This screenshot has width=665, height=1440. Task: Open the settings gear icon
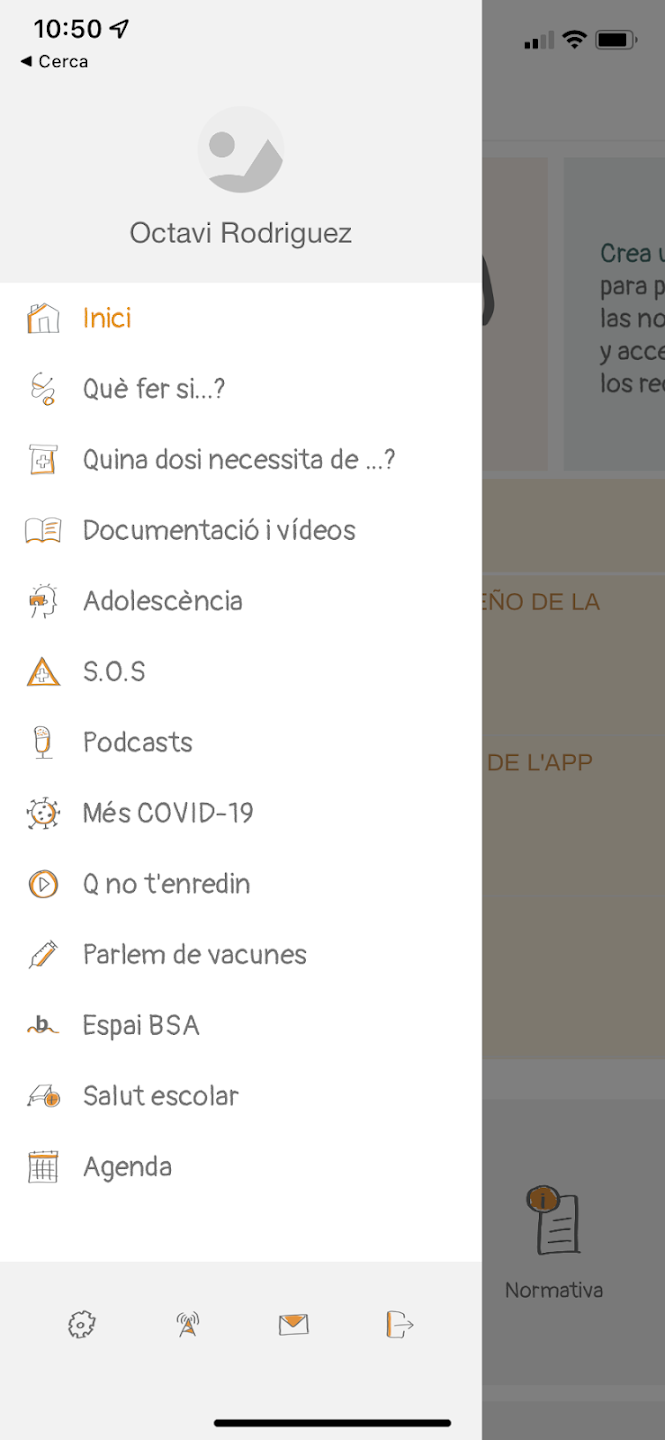point(81,1325)
